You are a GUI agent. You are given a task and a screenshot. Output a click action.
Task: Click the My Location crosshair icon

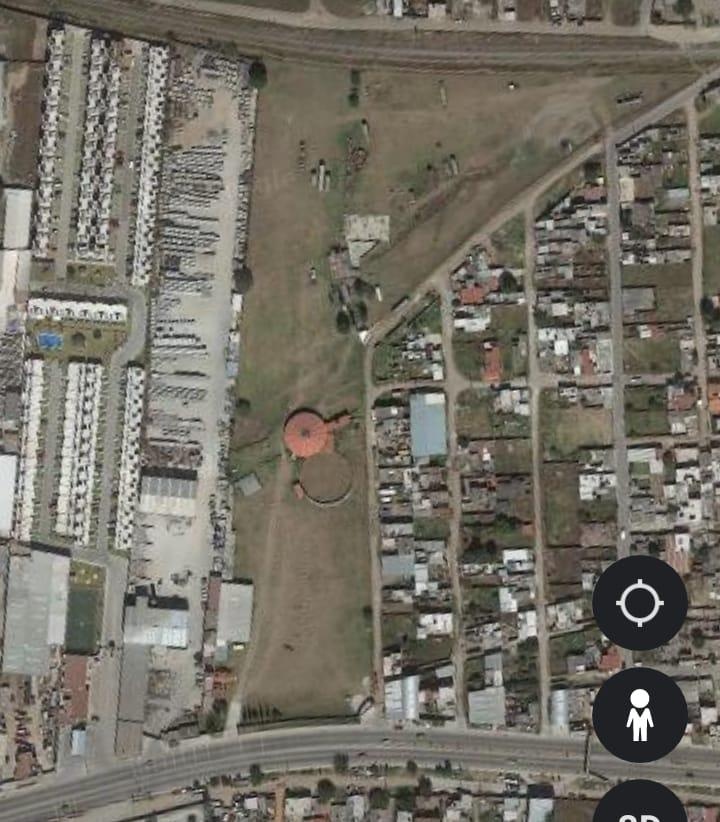click(638, 602)
